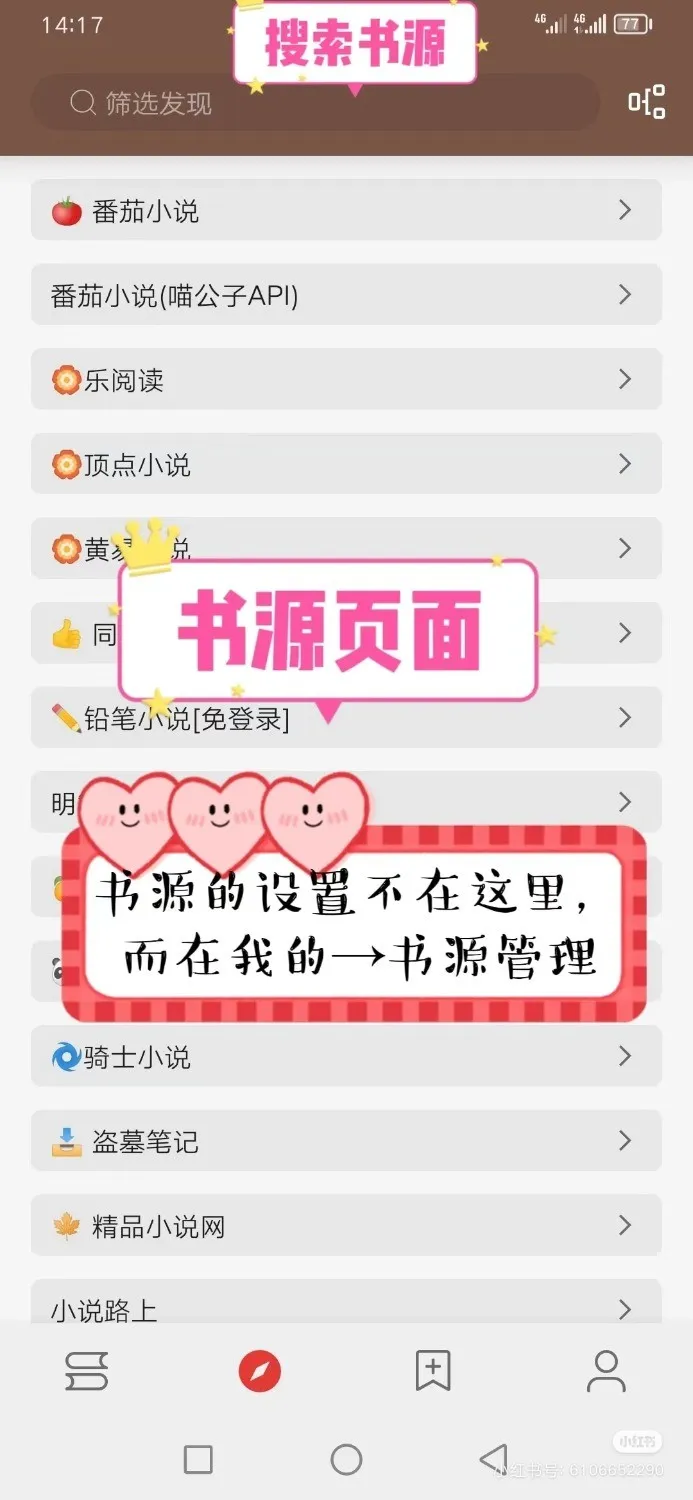Go to the profile (我的) tab
Viewport: 693px width, 1500px height.
point(606,1371)
